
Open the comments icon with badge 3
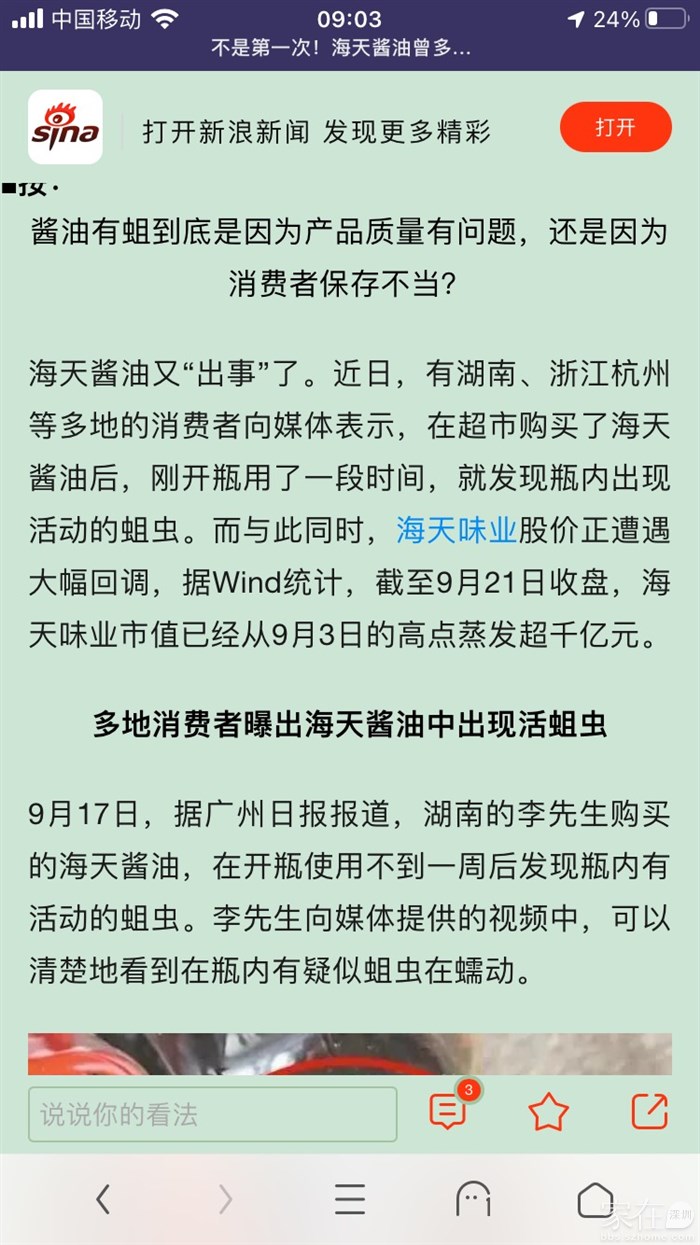pos(448,1111)
